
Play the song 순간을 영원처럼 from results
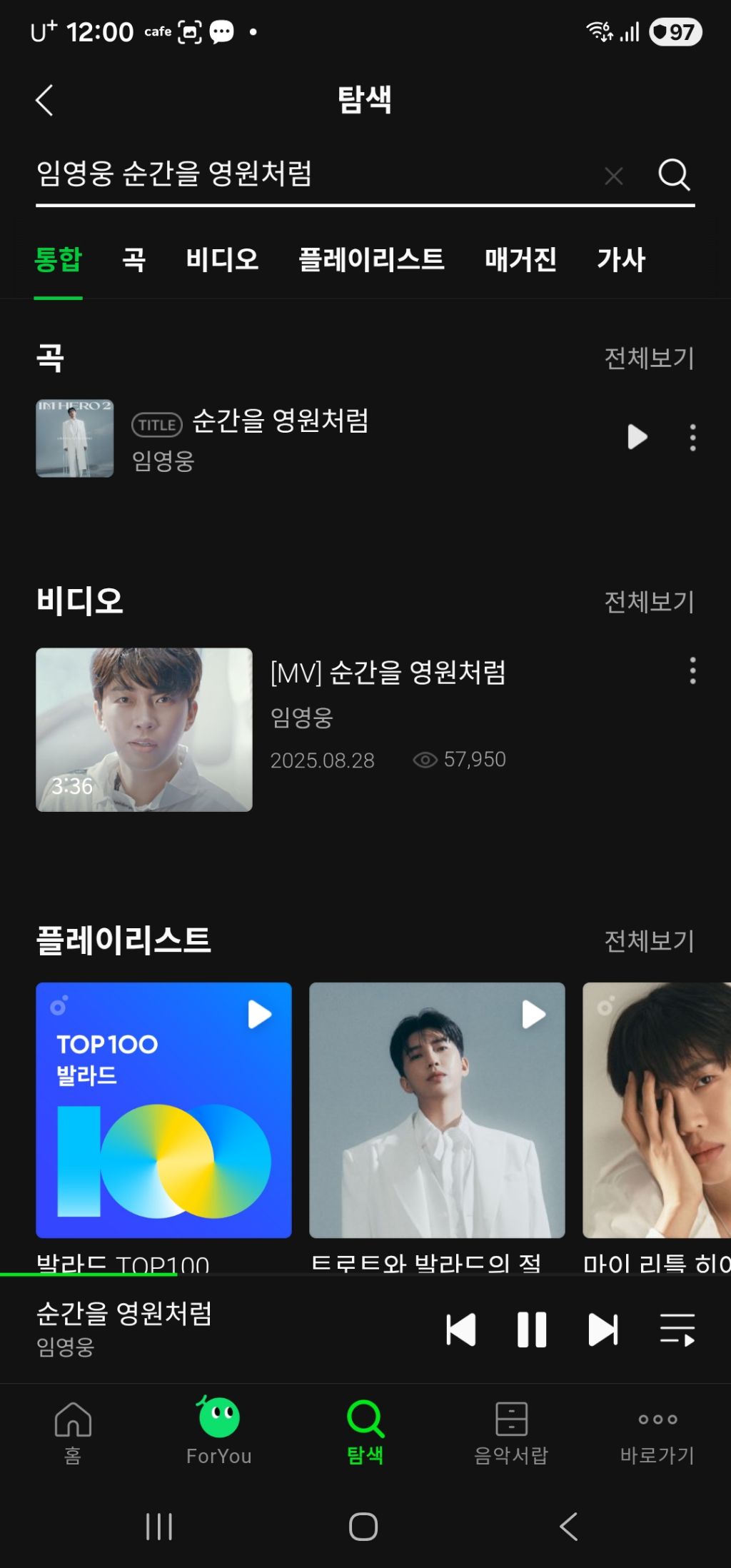pos(637,437)
